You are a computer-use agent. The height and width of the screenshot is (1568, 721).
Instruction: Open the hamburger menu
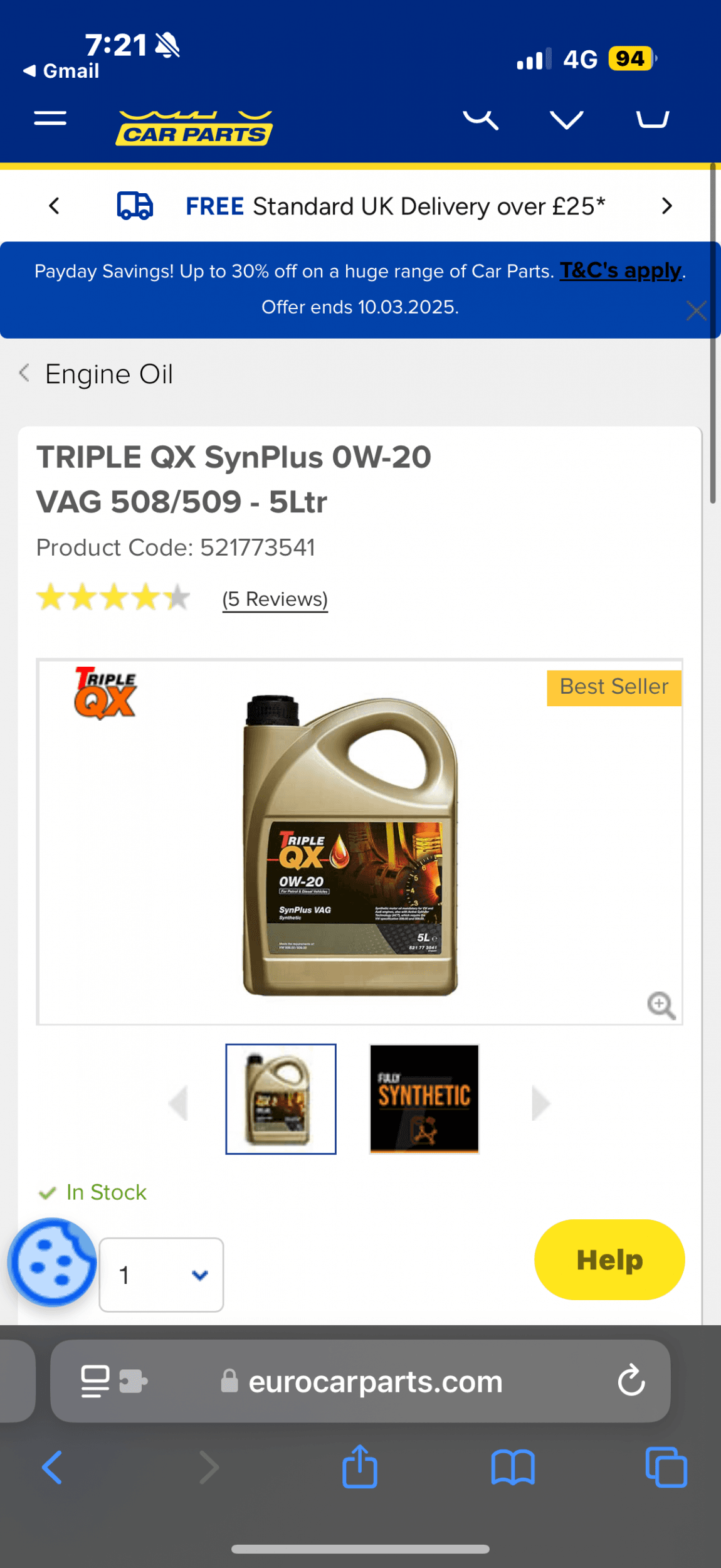click(x=50, y=118)
